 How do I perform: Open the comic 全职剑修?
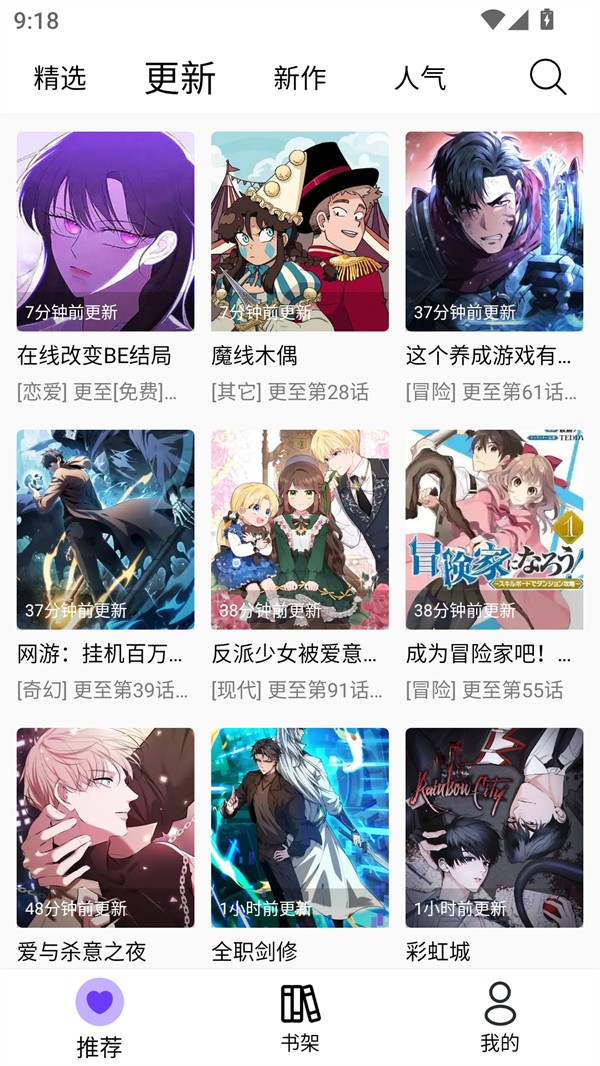point(300,828)
